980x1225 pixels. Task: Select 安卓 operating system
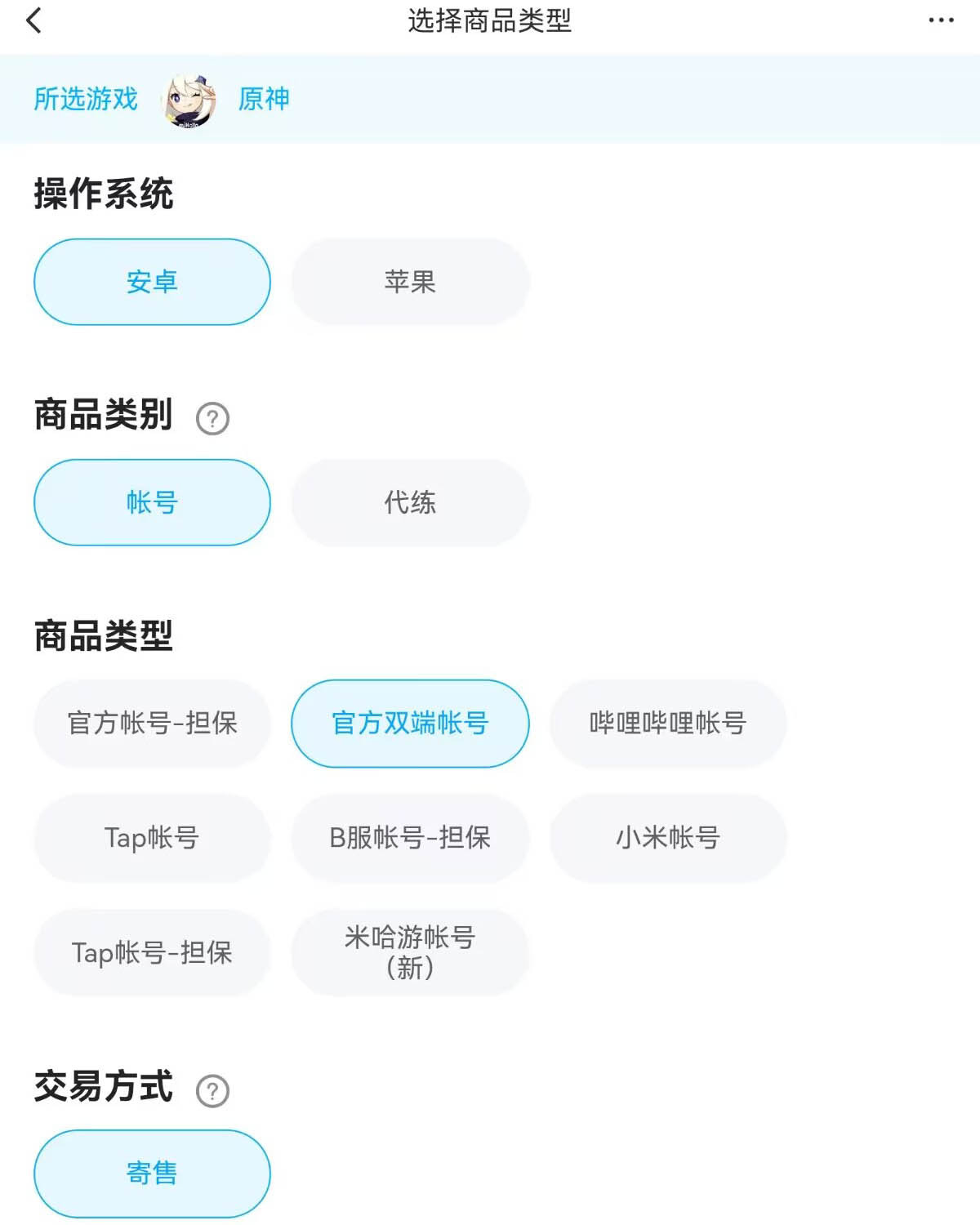click(x=152, y=282)
